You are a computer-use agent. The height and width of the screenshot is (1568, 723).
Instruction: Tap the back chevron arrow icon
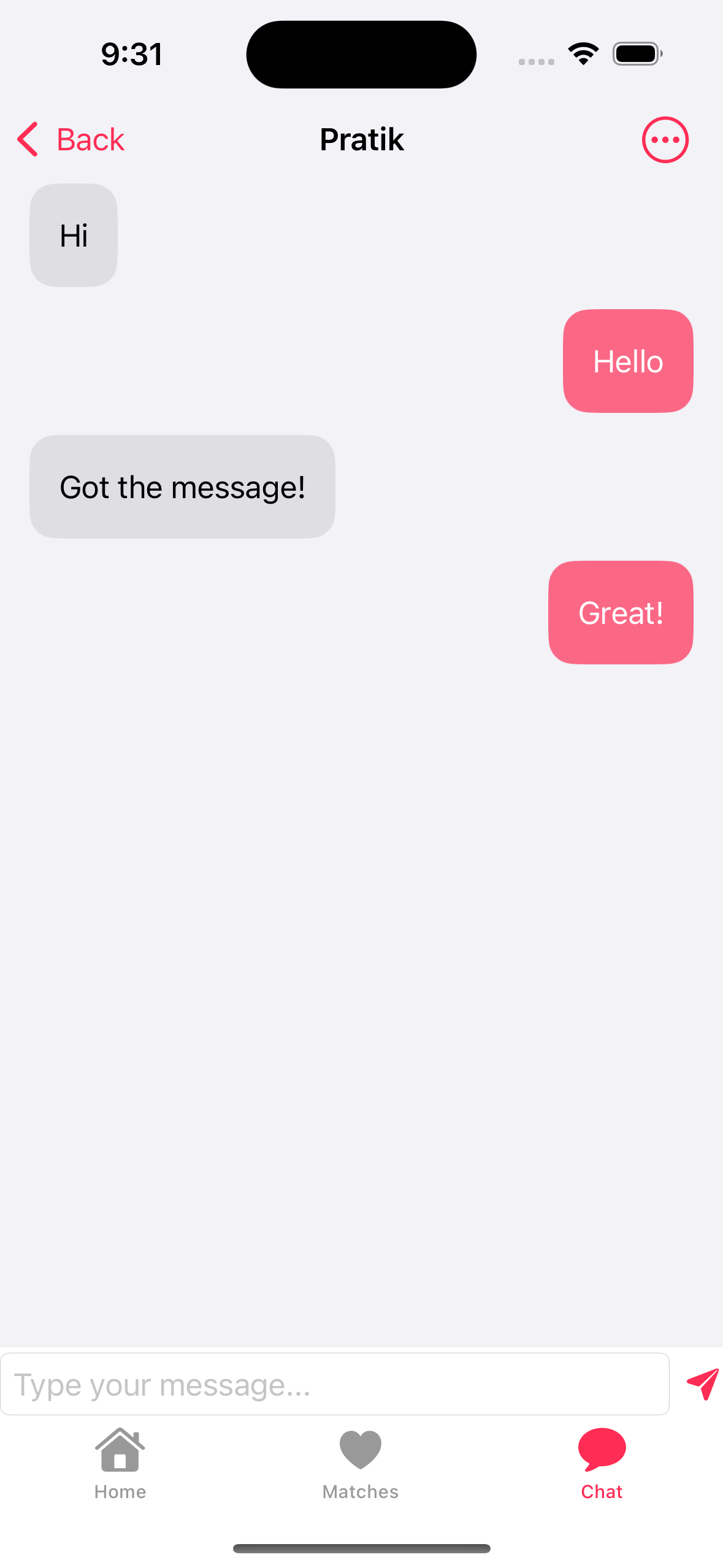(27, 139)
